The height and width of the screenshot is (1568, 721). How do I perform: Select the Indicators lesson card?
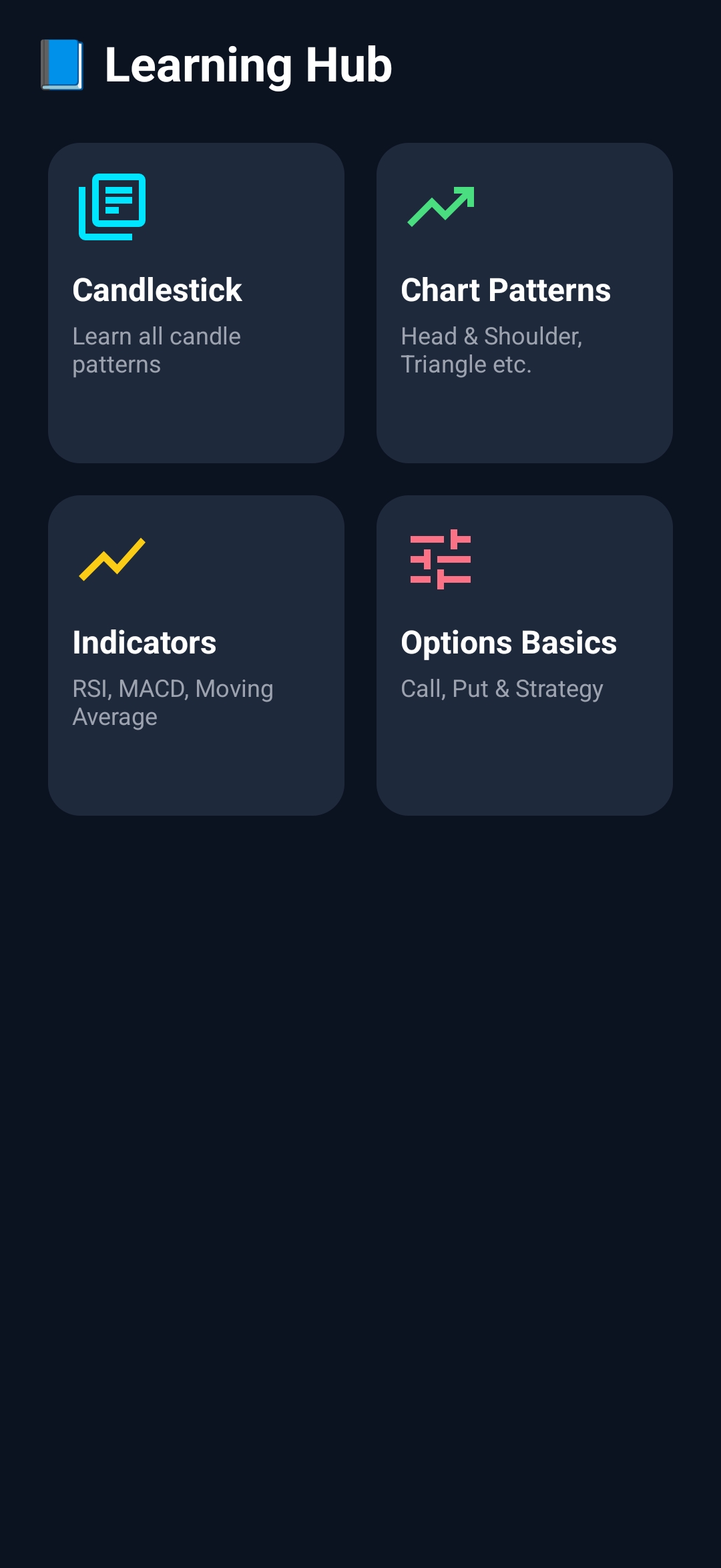(x=196, y=655)
